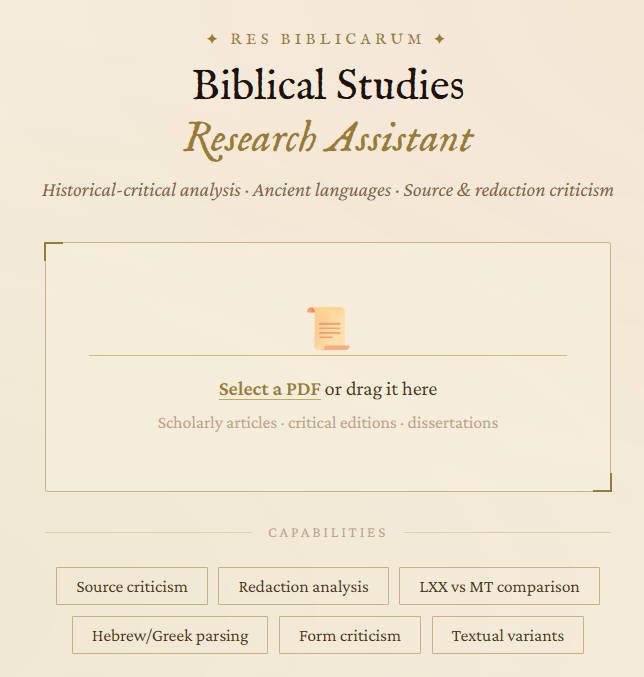The height and width of the screenshot is (677, 644).
Task: Choose the Textual variants chip
Action: 507,636
